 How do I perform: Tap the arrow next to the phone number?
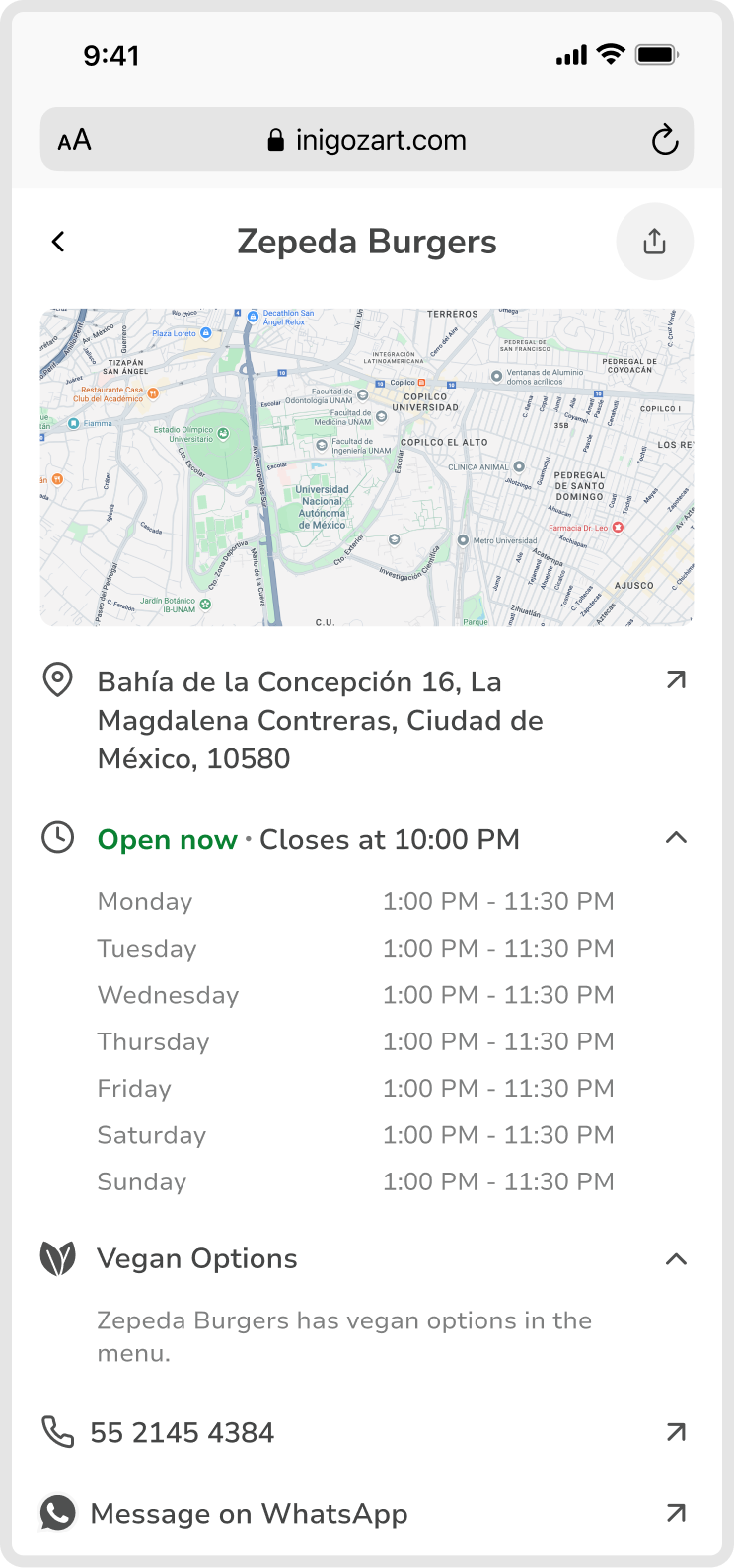click(x=677, y=1432)
